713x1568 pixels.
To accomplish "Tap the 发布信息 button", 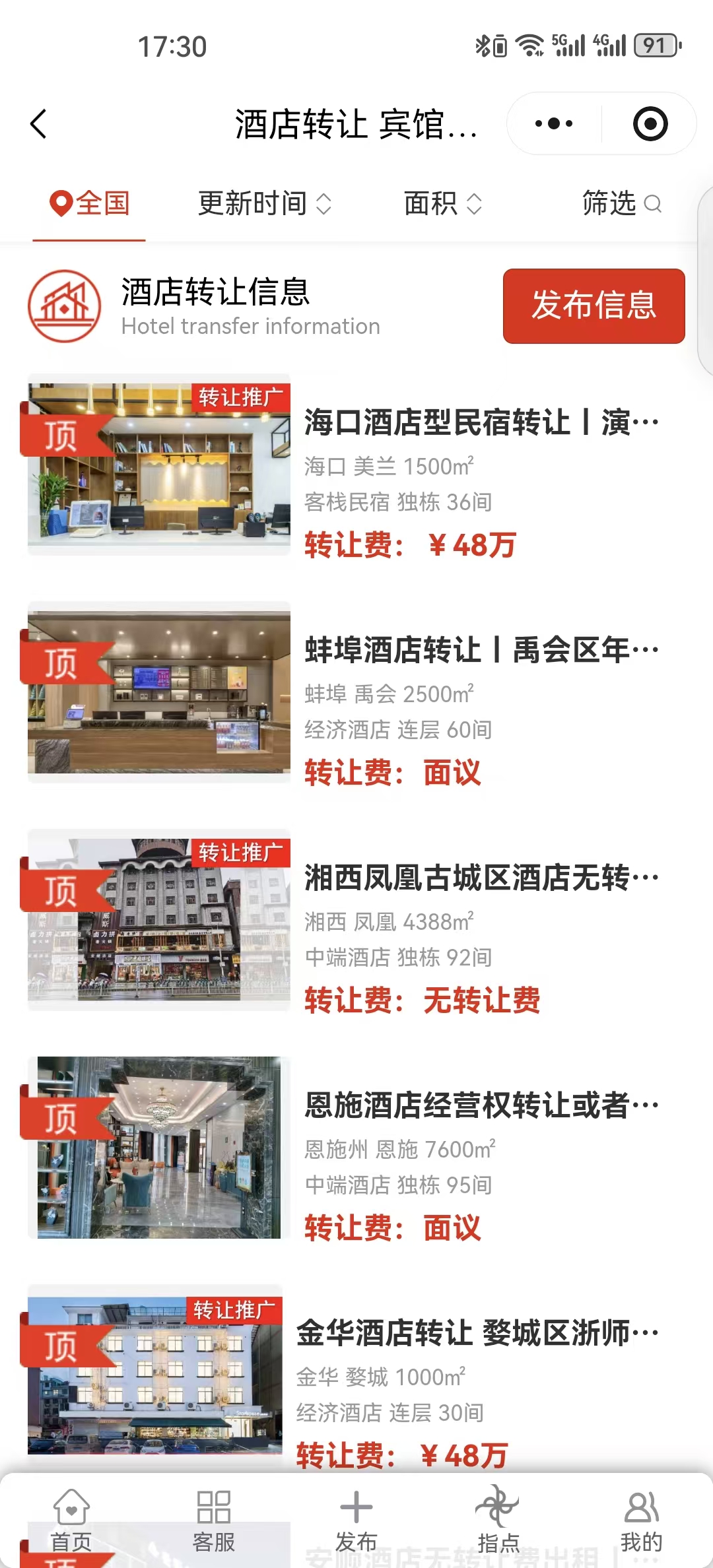I will tap(593, 306).
